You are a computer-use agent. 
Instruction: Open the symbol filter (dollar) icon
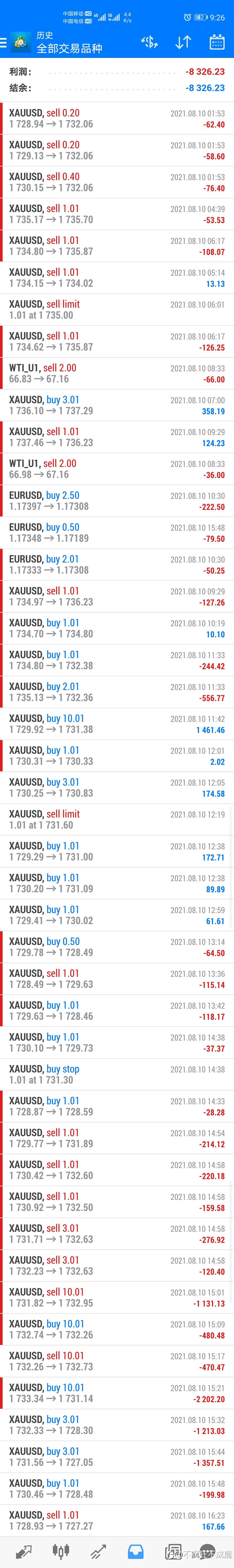(x=149, y=42)
